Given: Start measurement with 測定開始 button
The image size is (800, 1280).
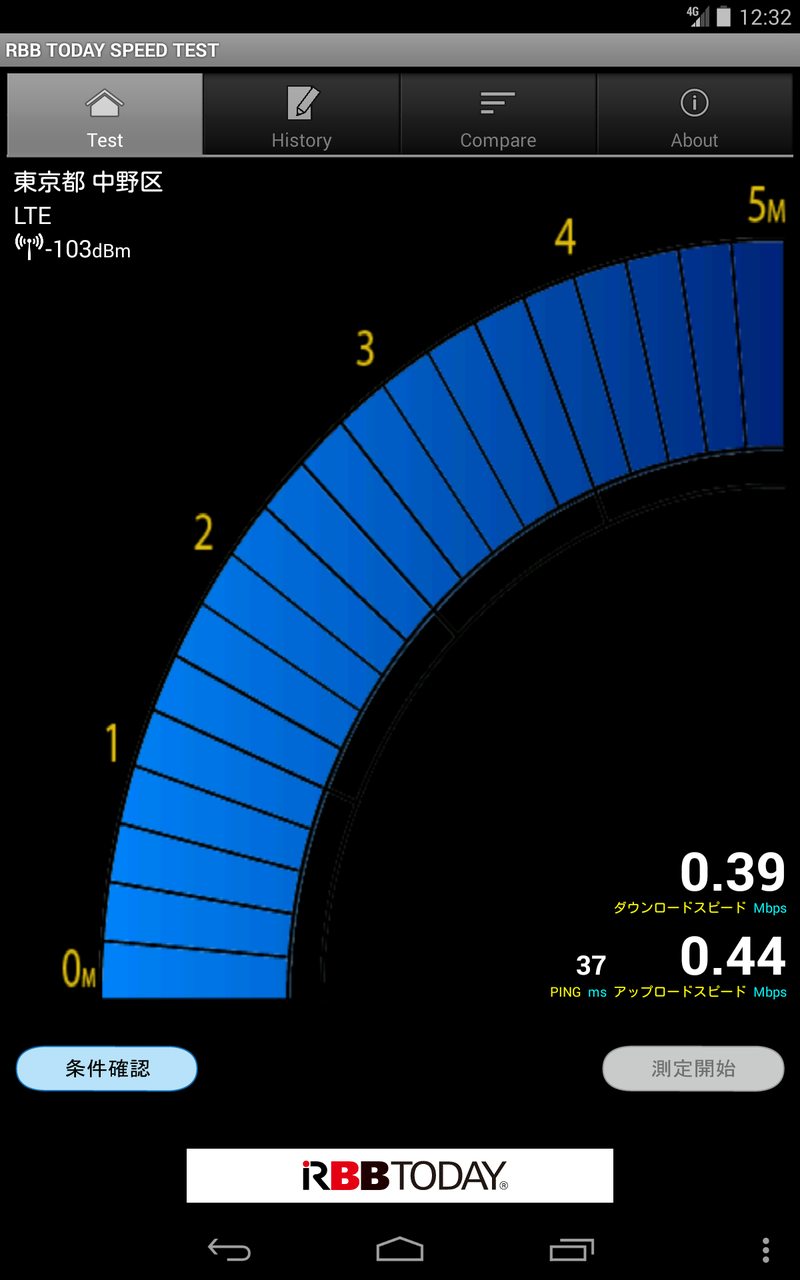Looking at the screenshot, I should click(693, 1068).
